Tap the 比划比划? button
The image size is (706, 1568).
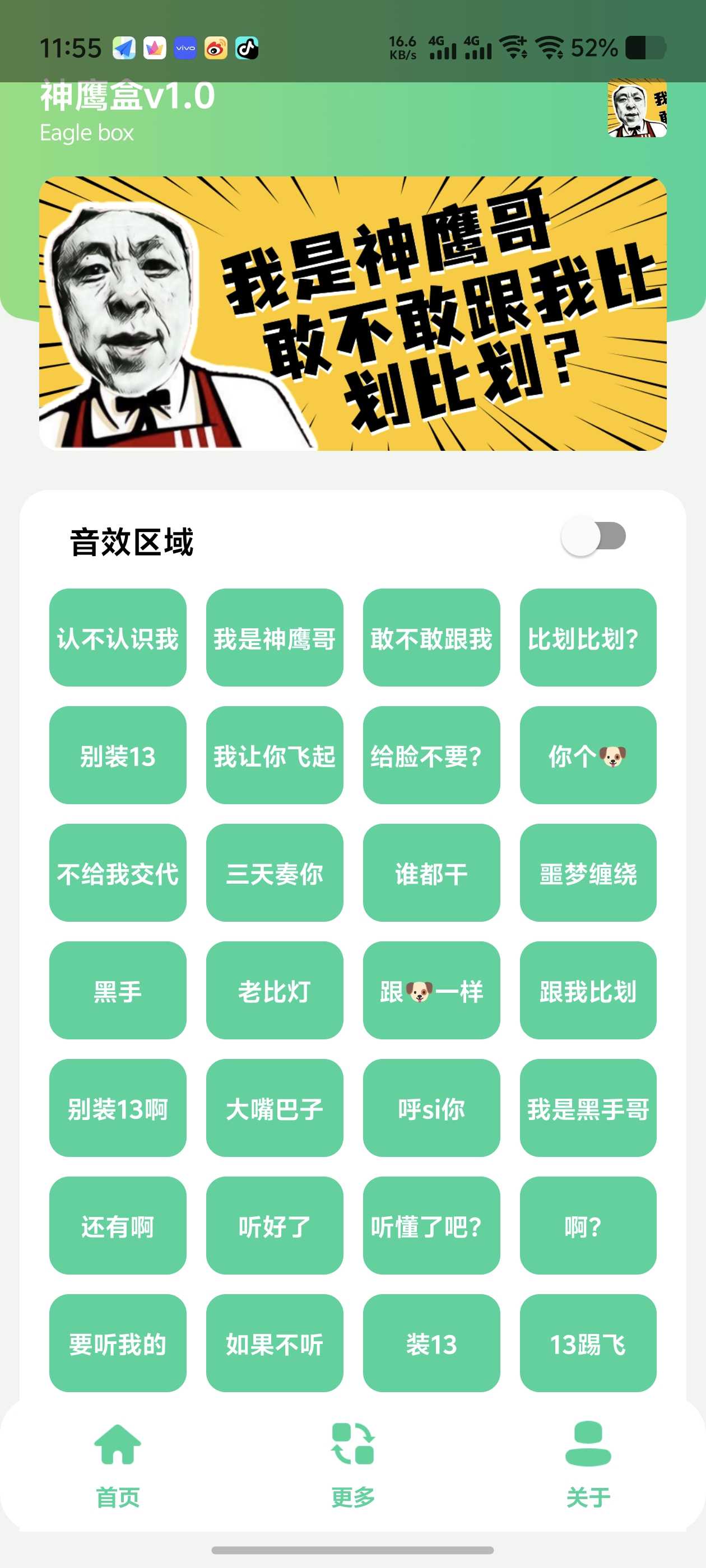click(x=588, y=637)
